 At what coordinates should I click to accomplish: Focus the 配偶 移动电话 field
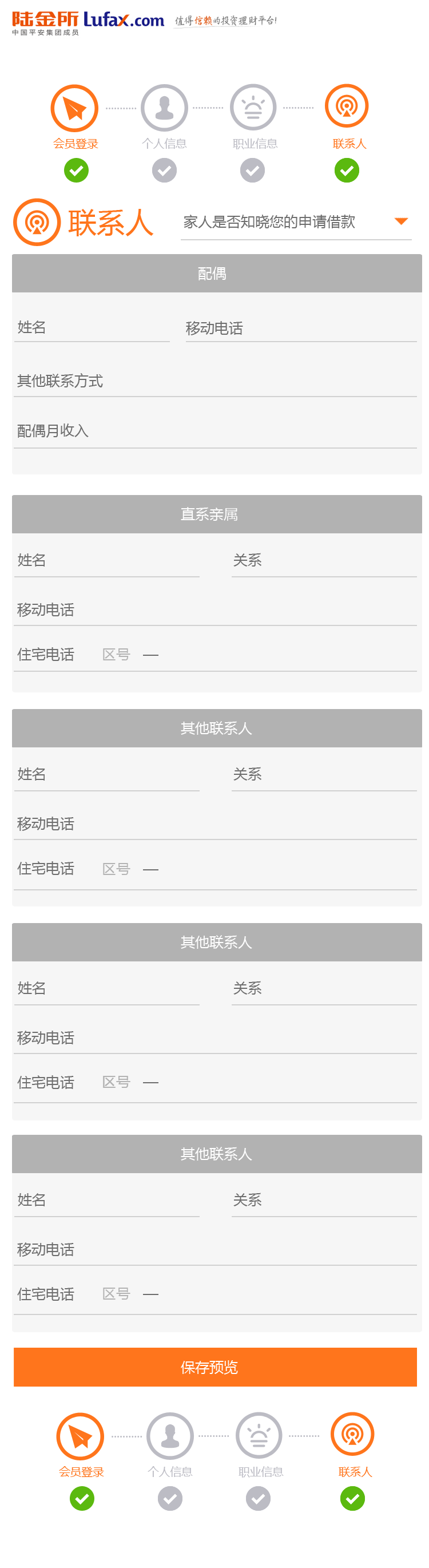[x=301, y=328]
